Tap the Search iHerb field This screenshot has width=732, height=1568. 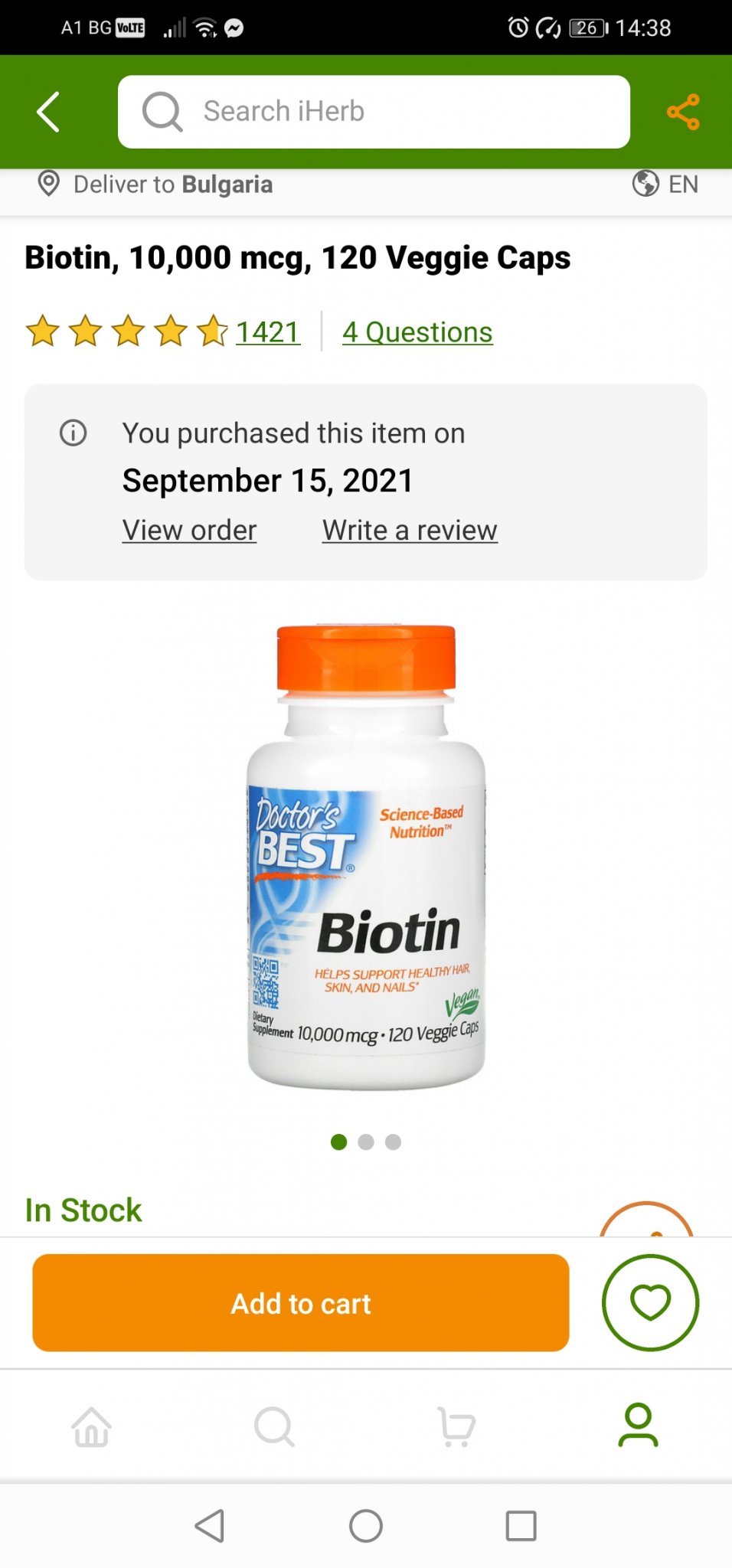point(374,112)
